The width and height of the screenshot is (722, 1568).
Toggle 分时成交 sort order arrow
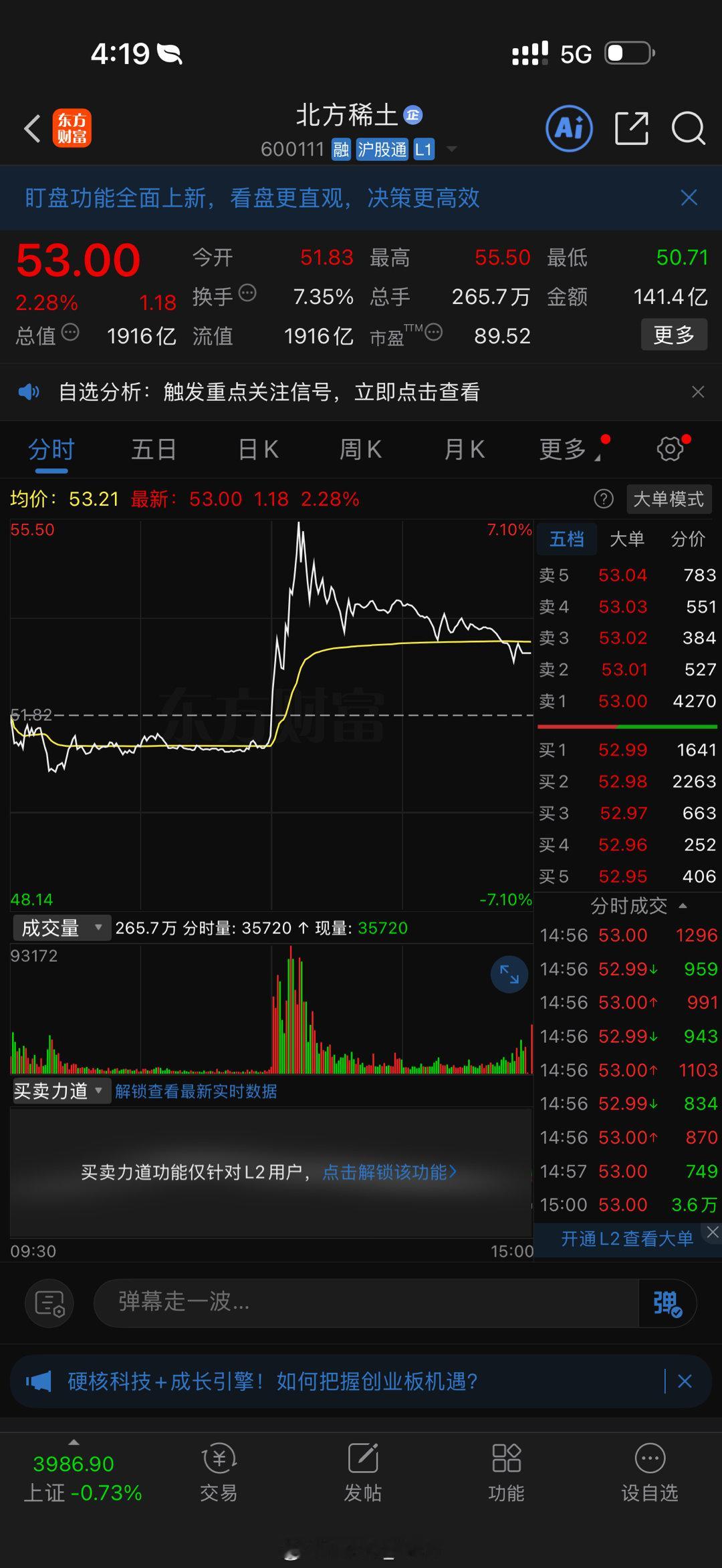click(x=683, y=906)
